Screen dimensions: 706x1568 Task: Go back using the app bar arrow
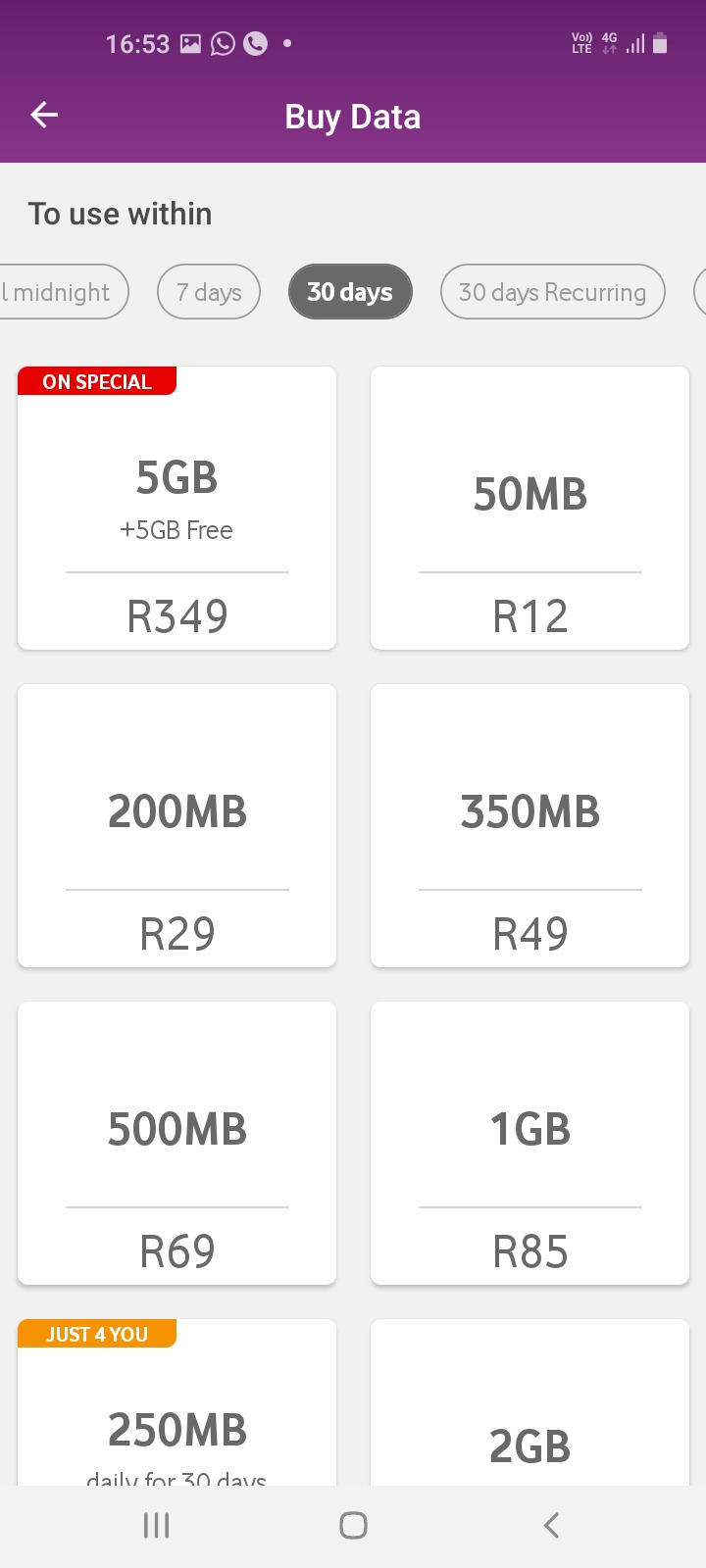click(x=44, y=116)
